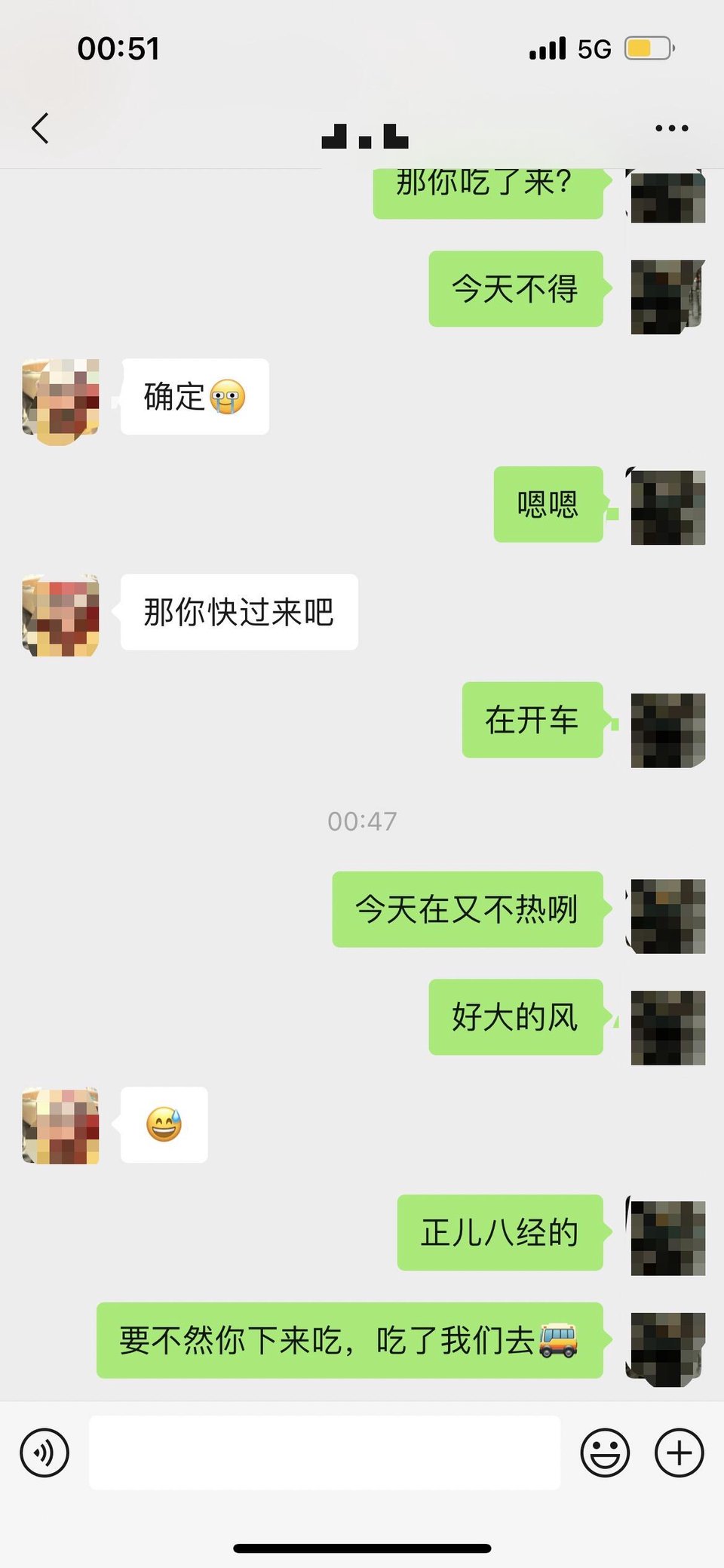Image resolution: width=724 pixels, height=1568 pixels.
Task: Go back to the chat list
Action: (41, 128)
